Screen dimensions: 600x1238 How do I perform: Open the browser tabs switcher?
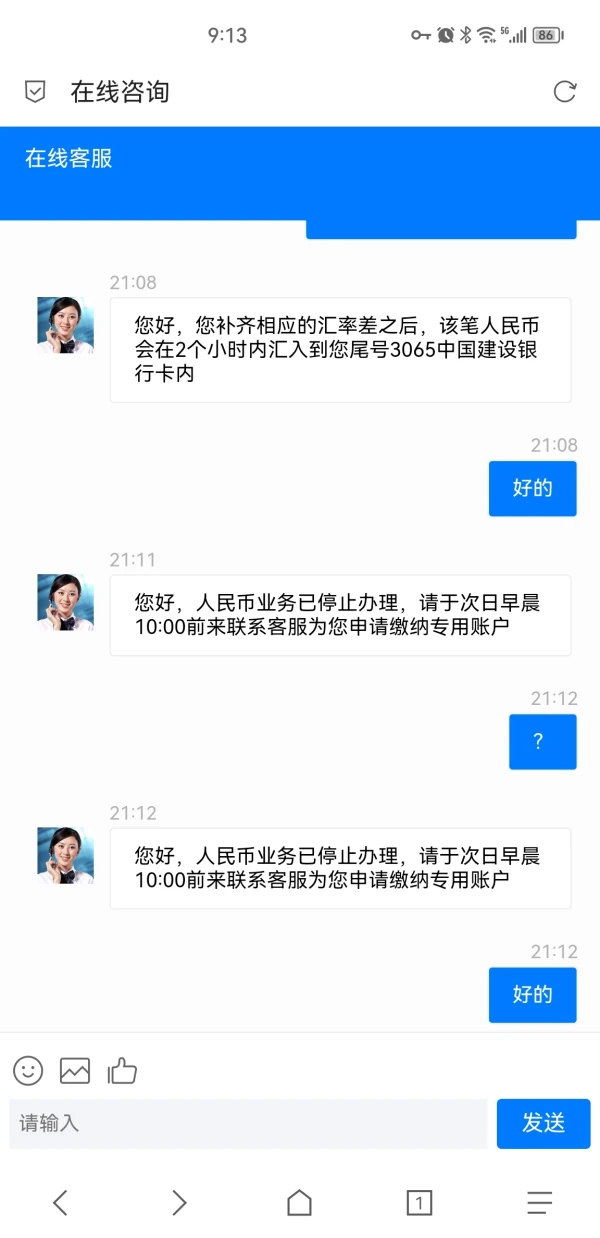tap(419, 1202)
